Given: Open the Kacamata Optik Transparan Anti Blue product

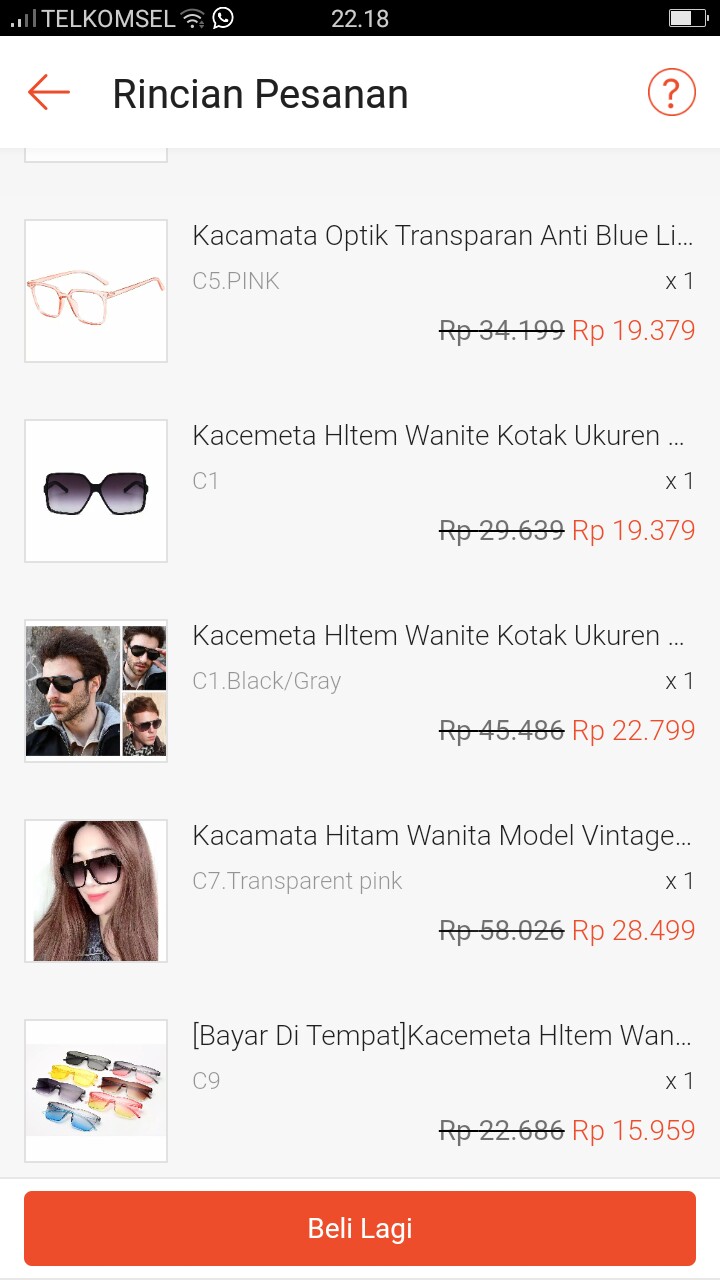Looking at the screenshot, I should [440, 235].
